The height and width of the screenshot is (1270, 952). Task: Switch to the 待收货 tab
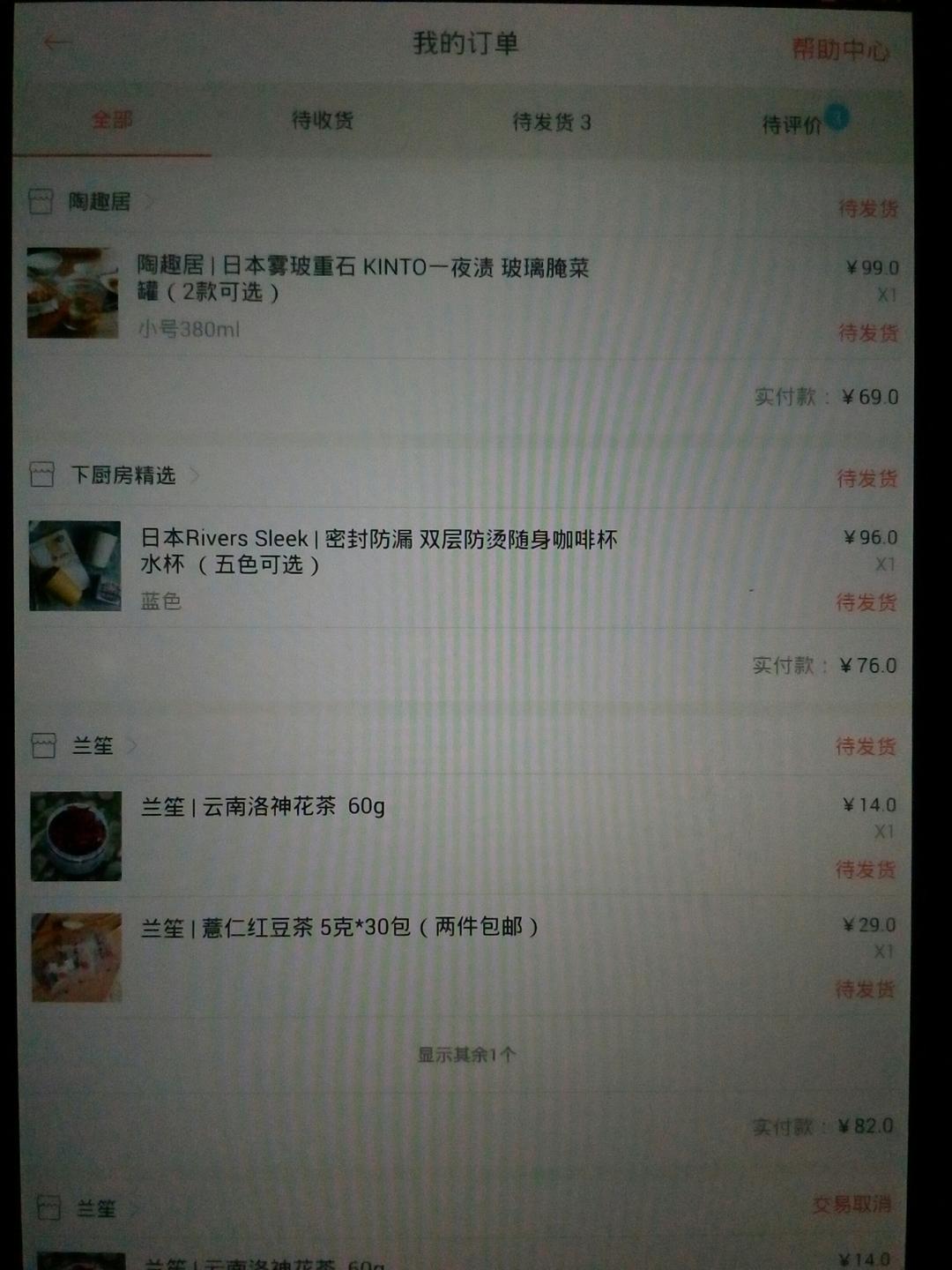(323, 120)
